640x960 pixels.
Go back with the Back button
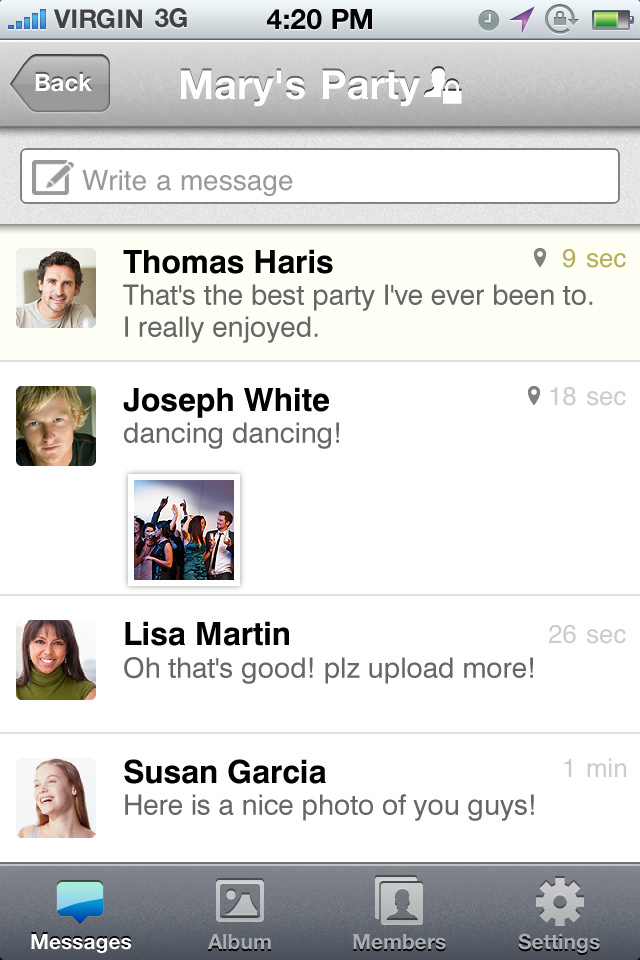[x=62, y=84]
